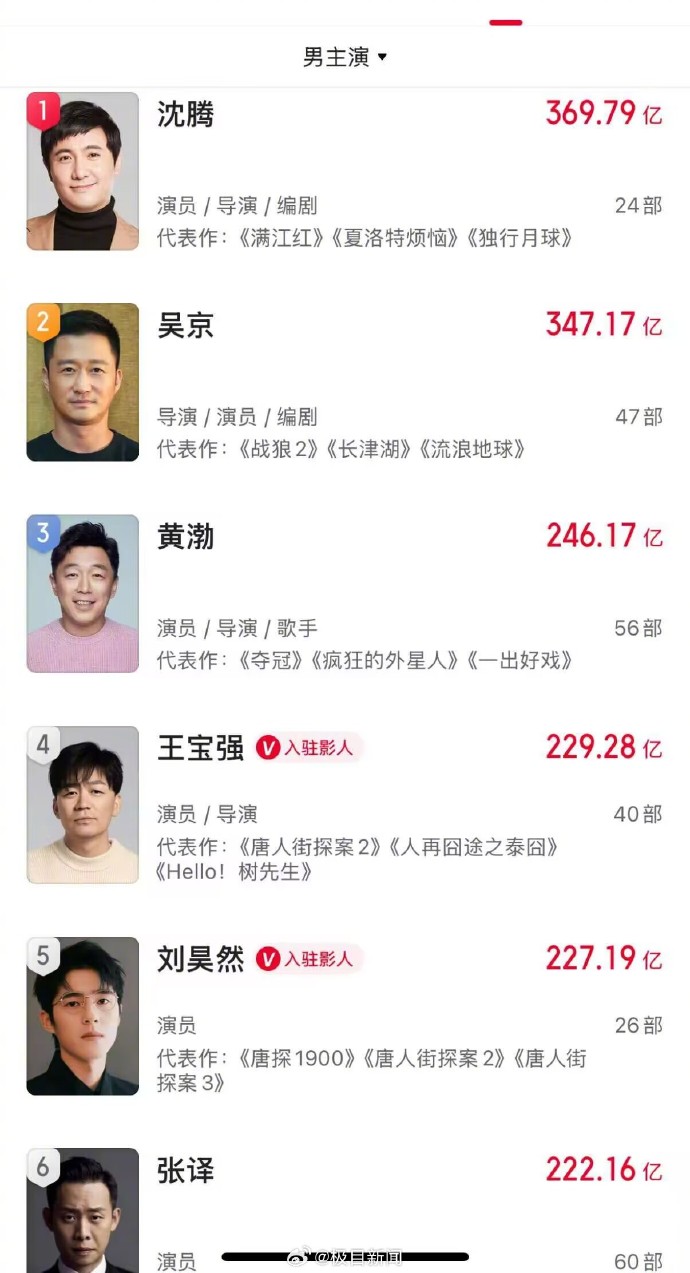Open the 黄渤 ranking entry
This screenshot has height=1273, width=690.
coord(186,537)
